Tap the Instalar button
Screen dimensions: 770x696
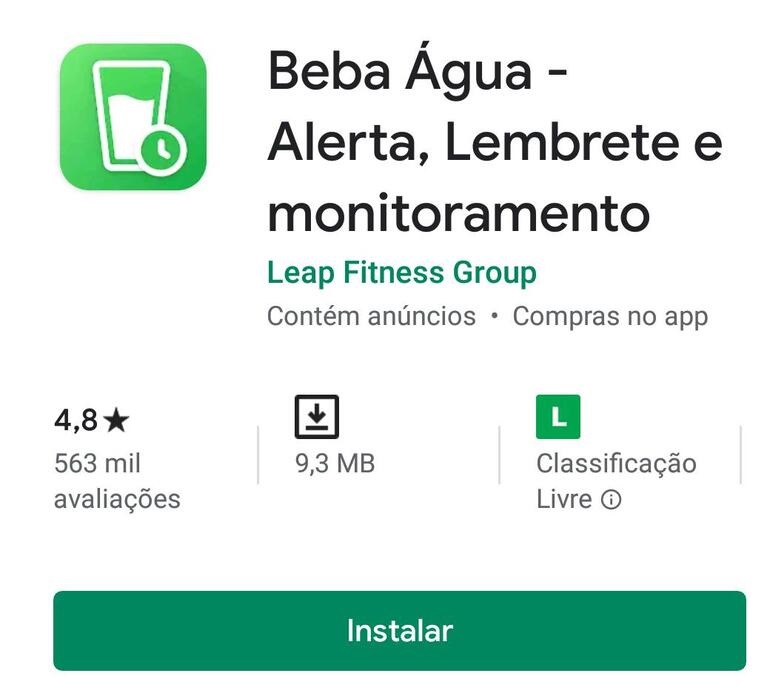click(x=399, y=631)
